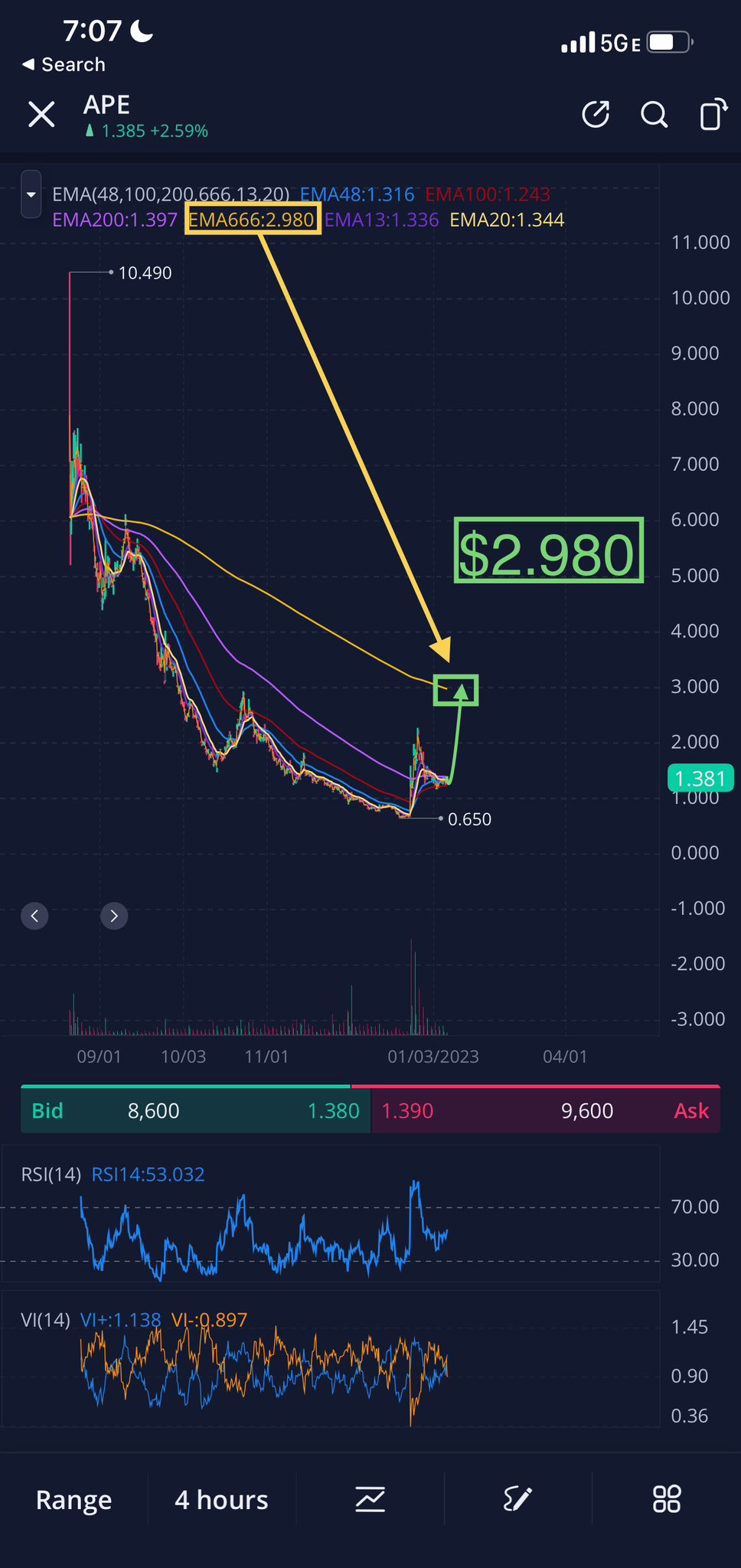This screenshot has width=741, height=1568.
Task: Open the chart type selector icon
Action: click(x=370, y=1499)
